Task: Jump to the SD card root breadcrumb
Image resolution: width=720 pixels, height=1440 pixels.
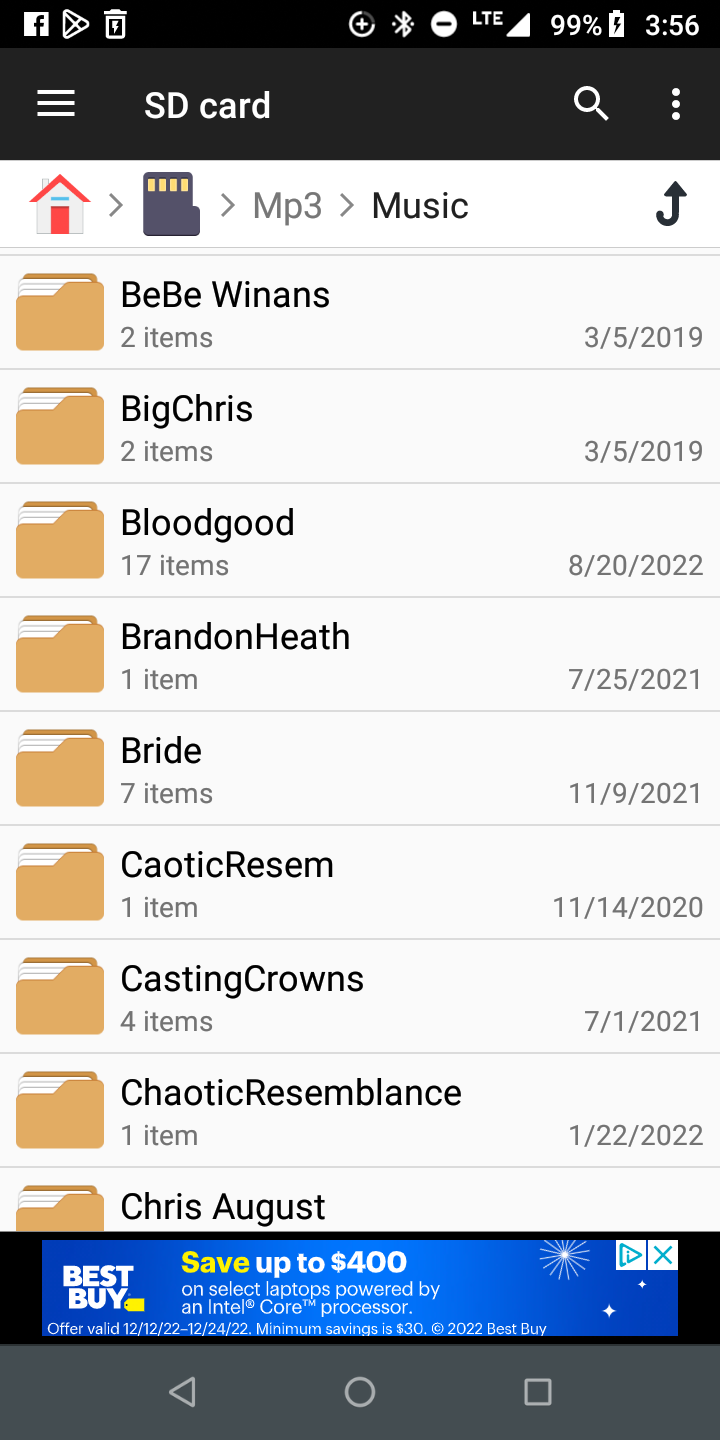Action: coord(171,205)
